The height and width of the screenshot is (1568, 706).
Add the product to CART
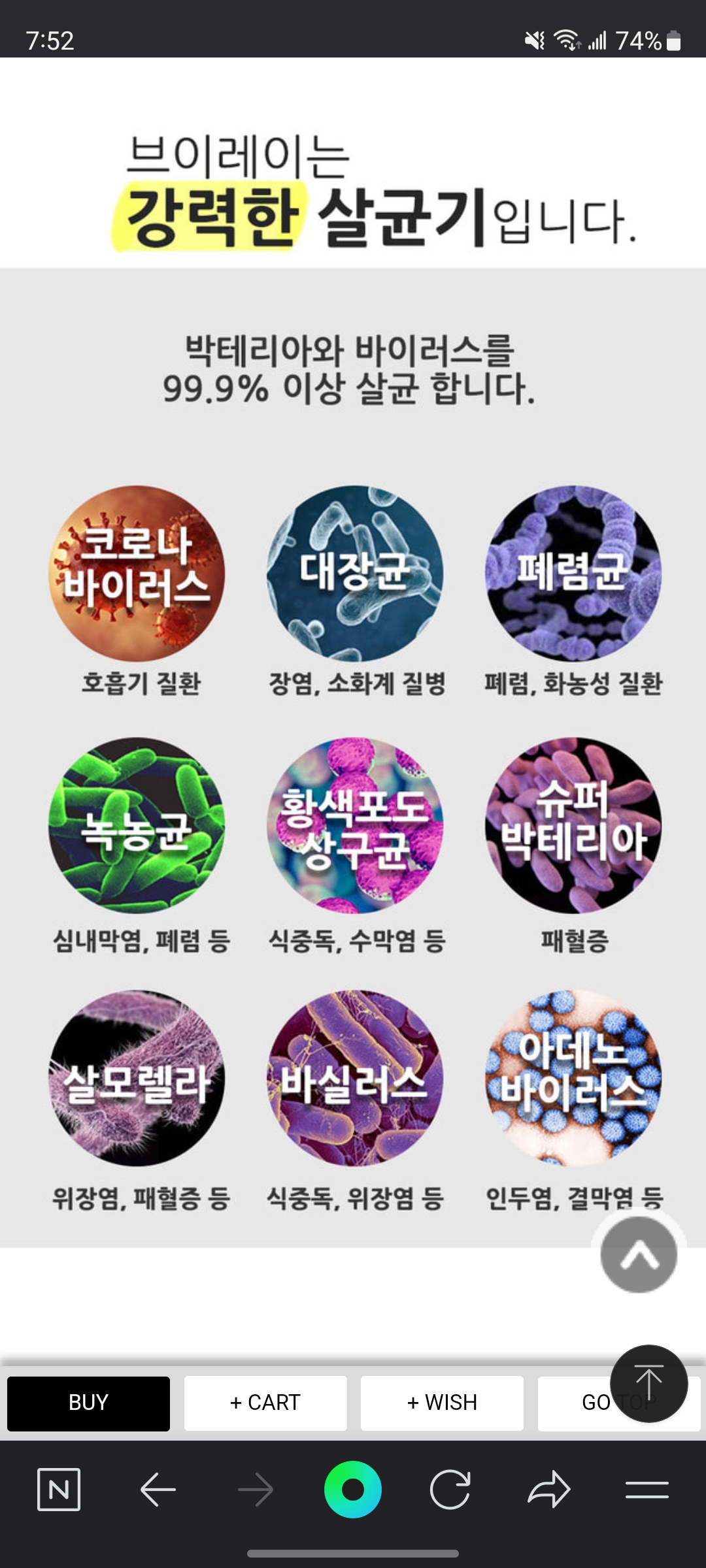pos(265,1403)
